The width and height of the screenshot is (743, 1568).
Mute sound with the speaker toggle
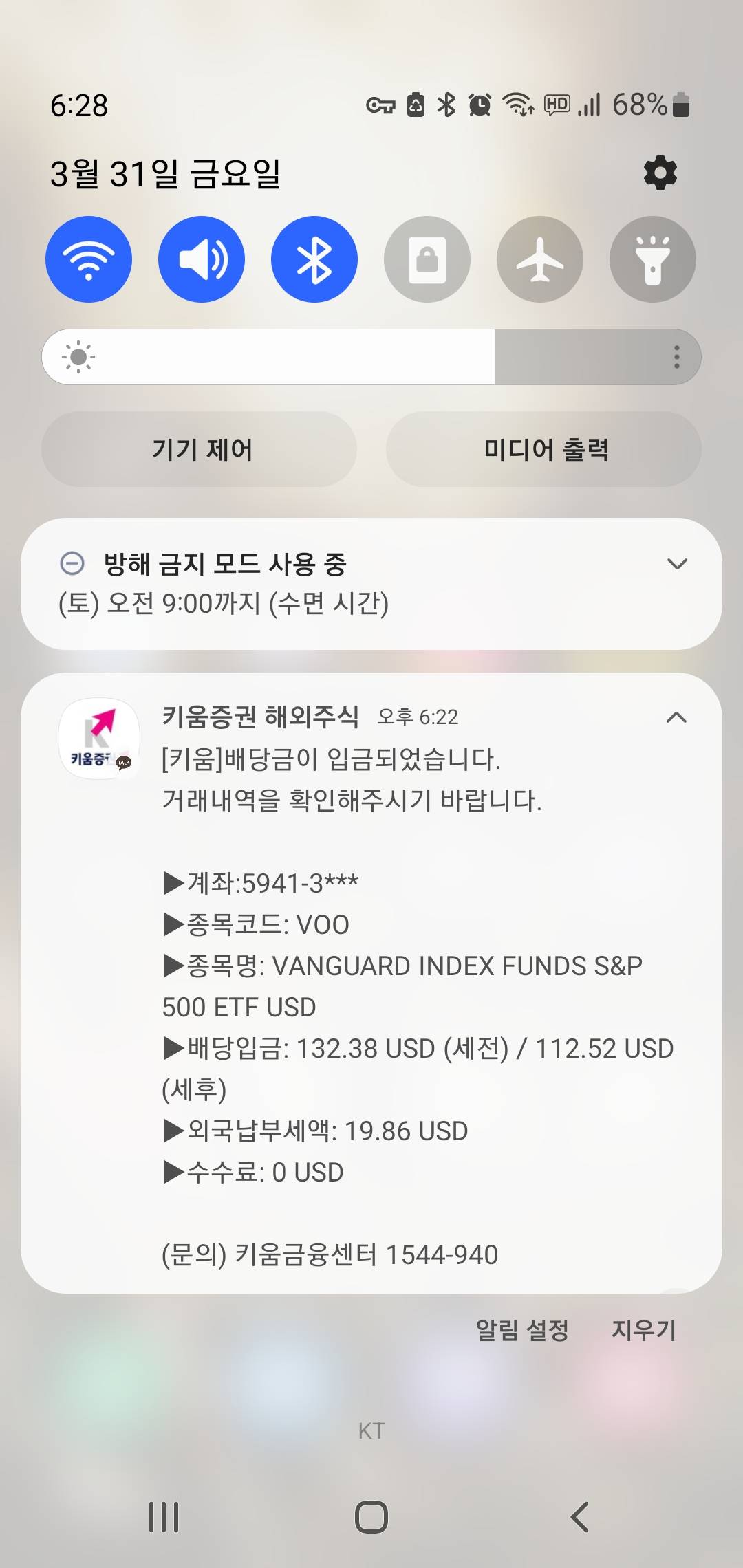click(202, 259)
